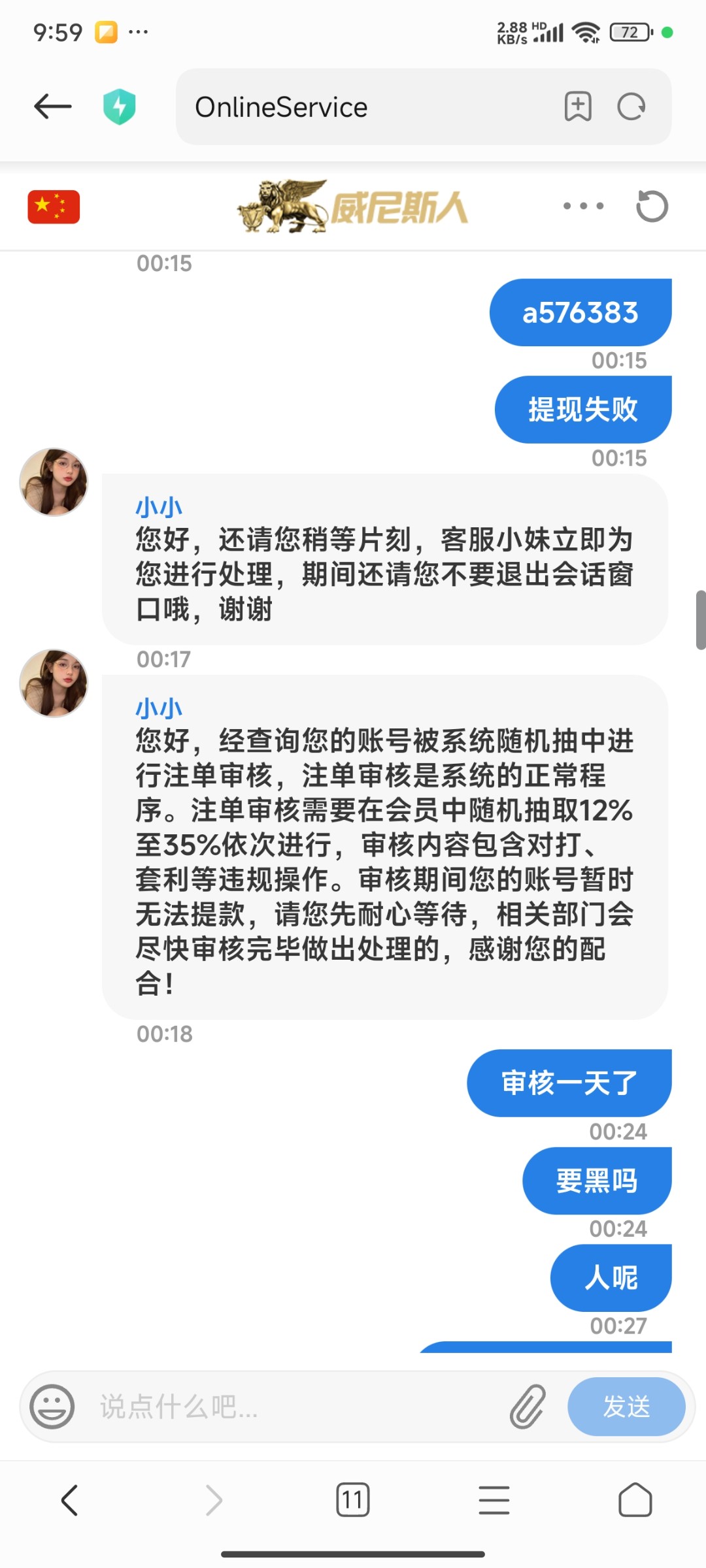
Task: Go to the browser home page
Action: [x=635, y=1499]
